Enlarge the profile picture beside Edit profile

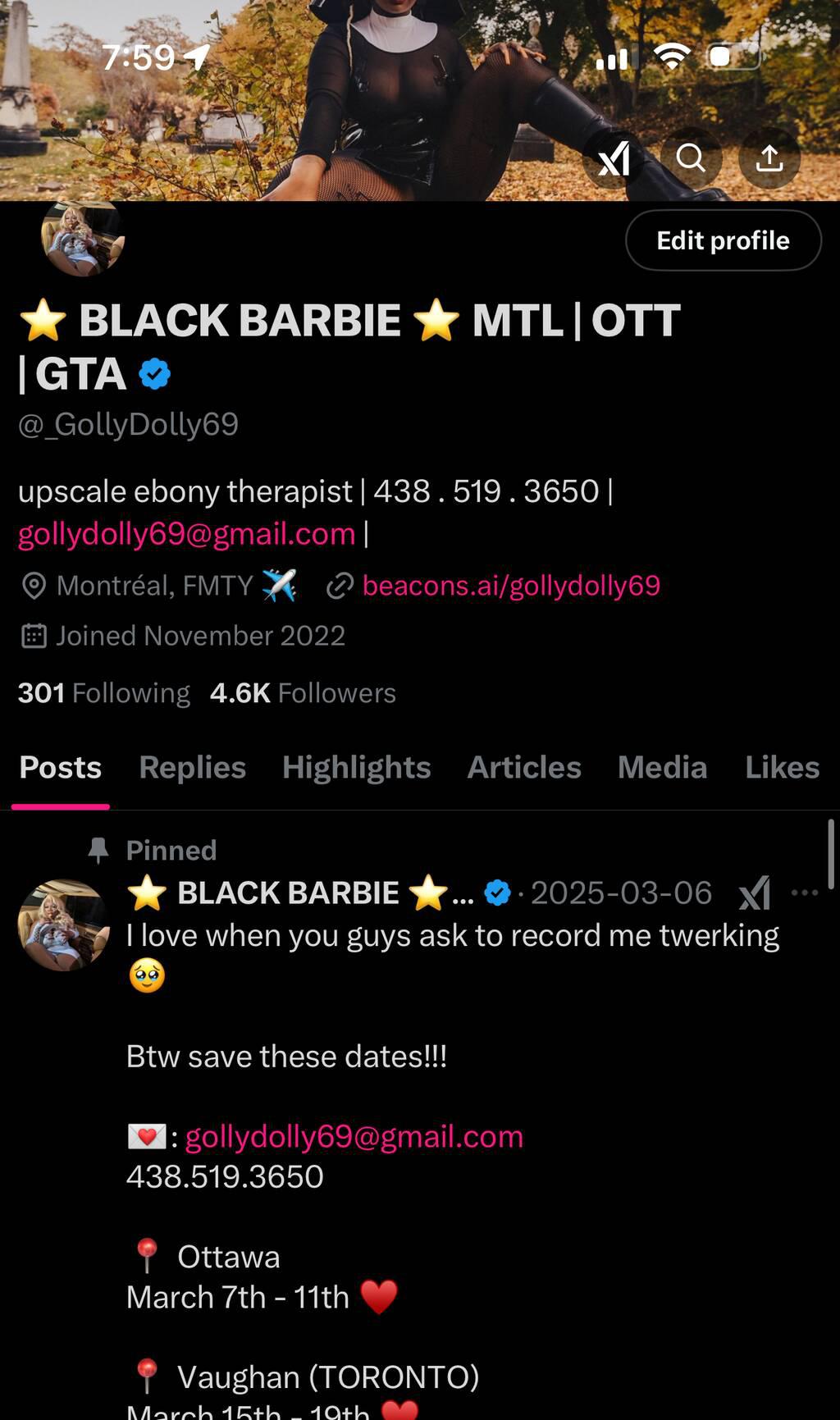(x=83, y=237)
